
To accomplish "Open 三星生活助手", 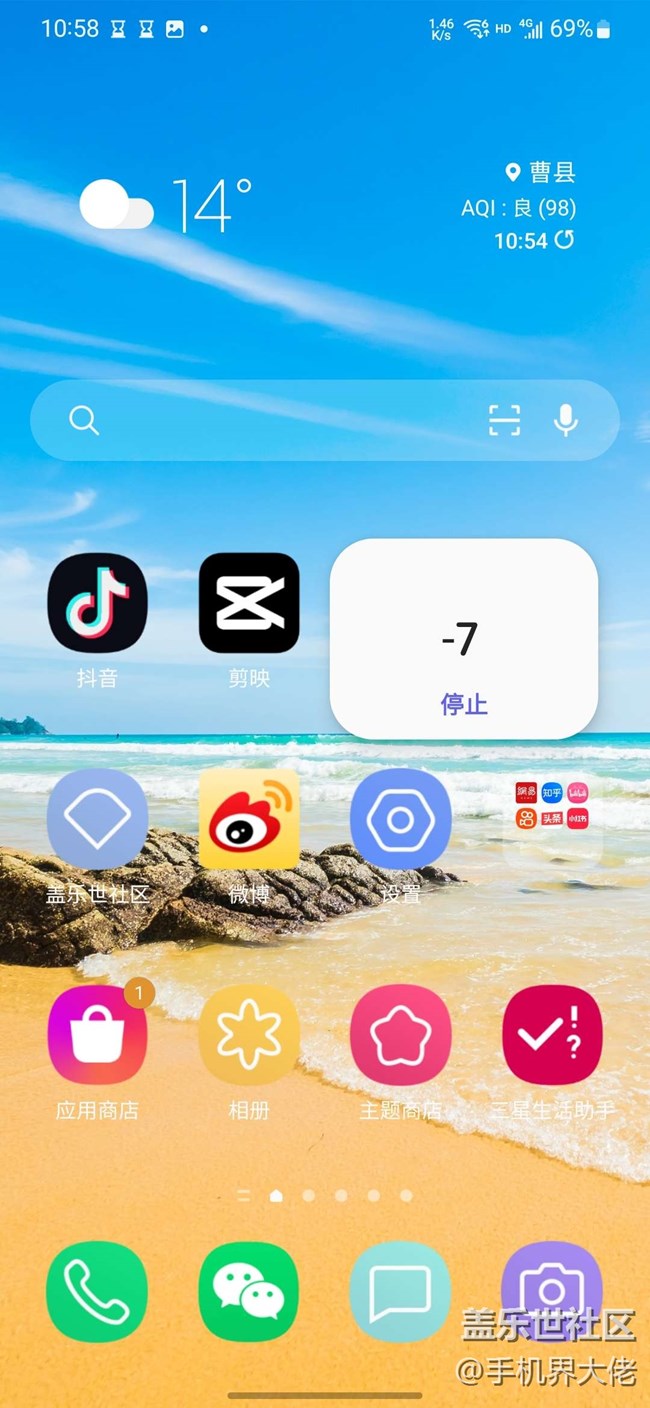I will 552,1035.
